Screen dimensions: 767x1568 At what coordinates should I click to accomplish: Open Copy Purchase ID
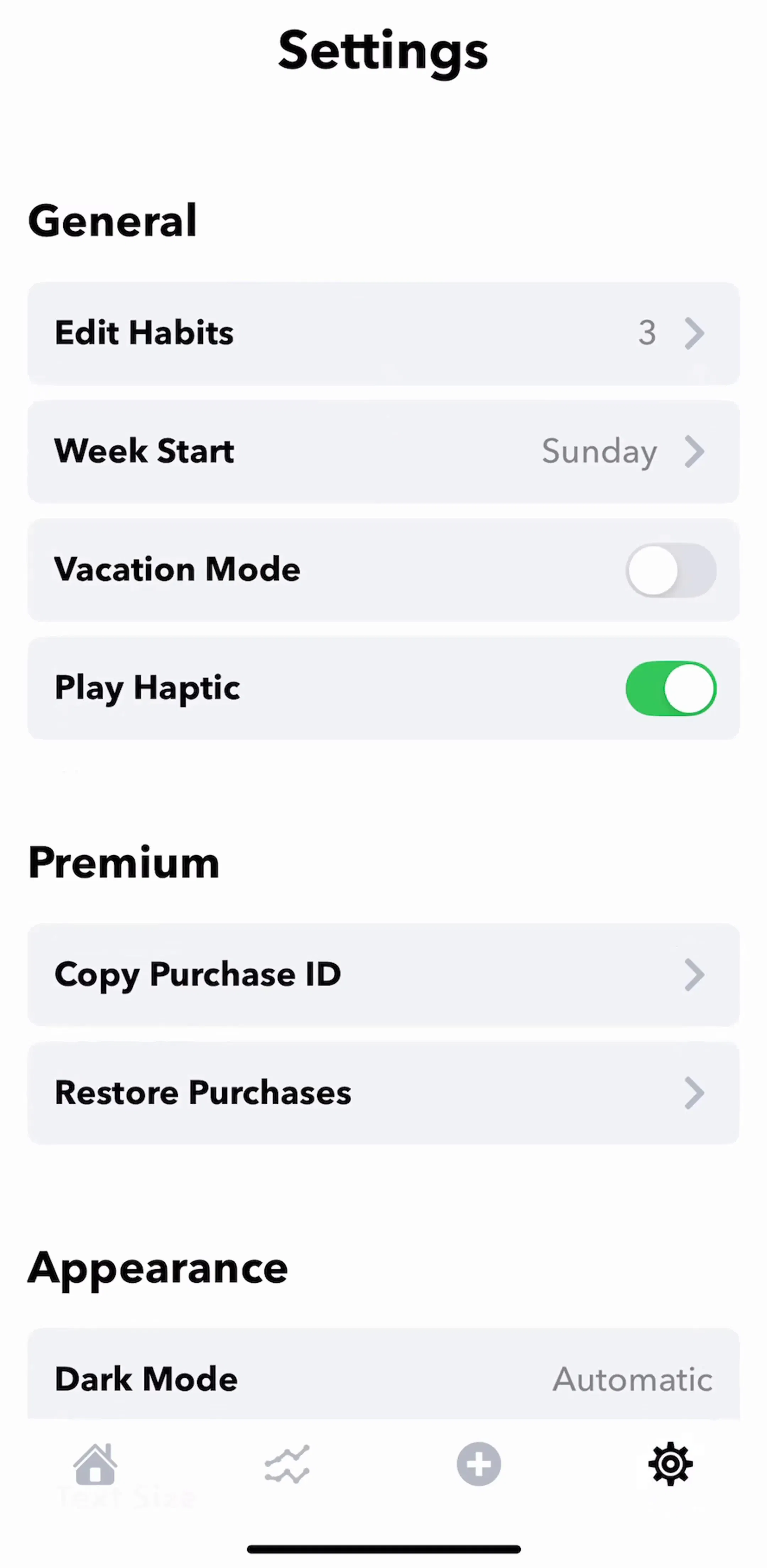383,974
